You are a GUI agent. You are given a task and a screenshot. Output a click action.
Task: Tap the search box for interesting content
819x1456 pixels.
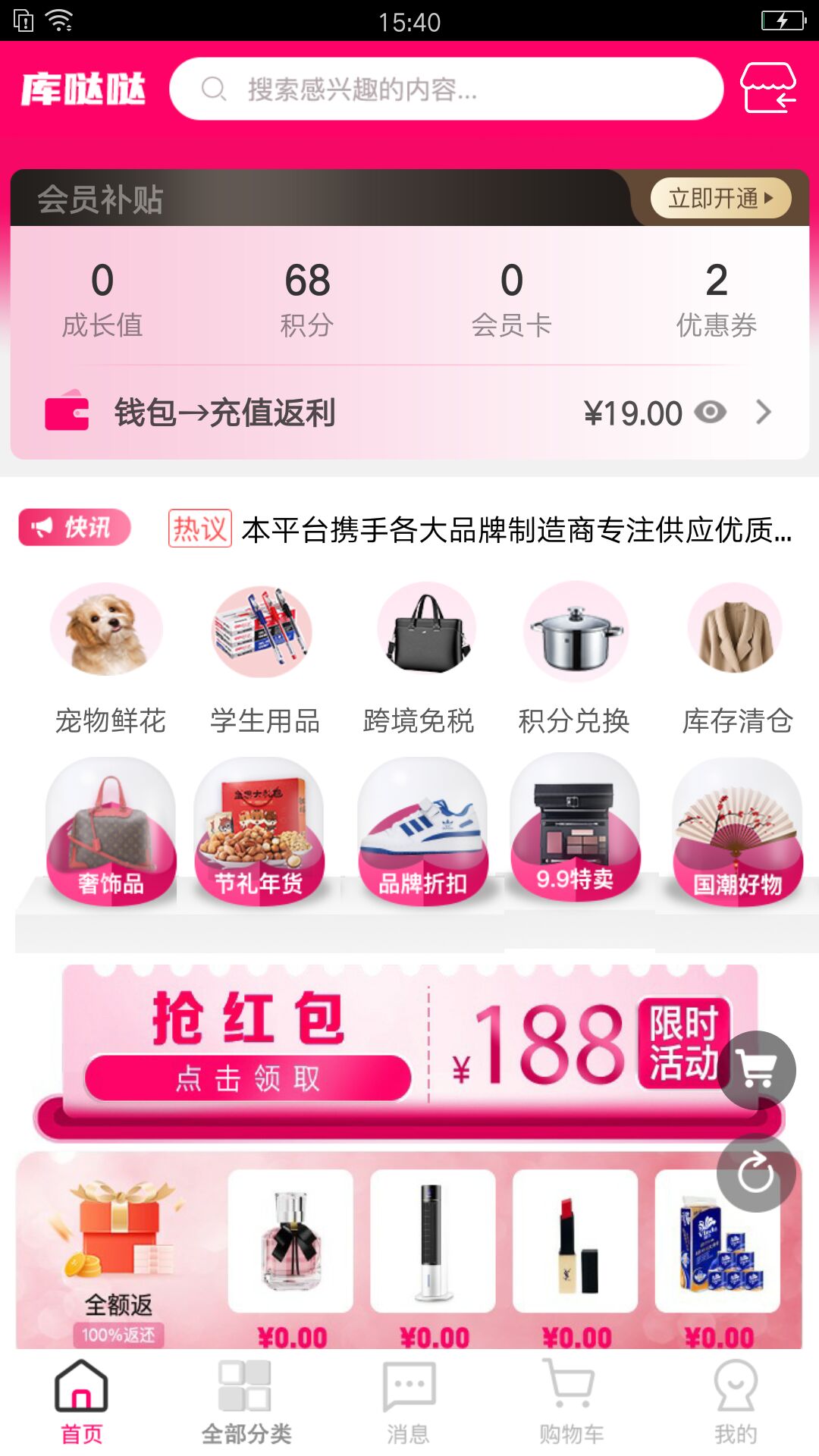[446, 89]
